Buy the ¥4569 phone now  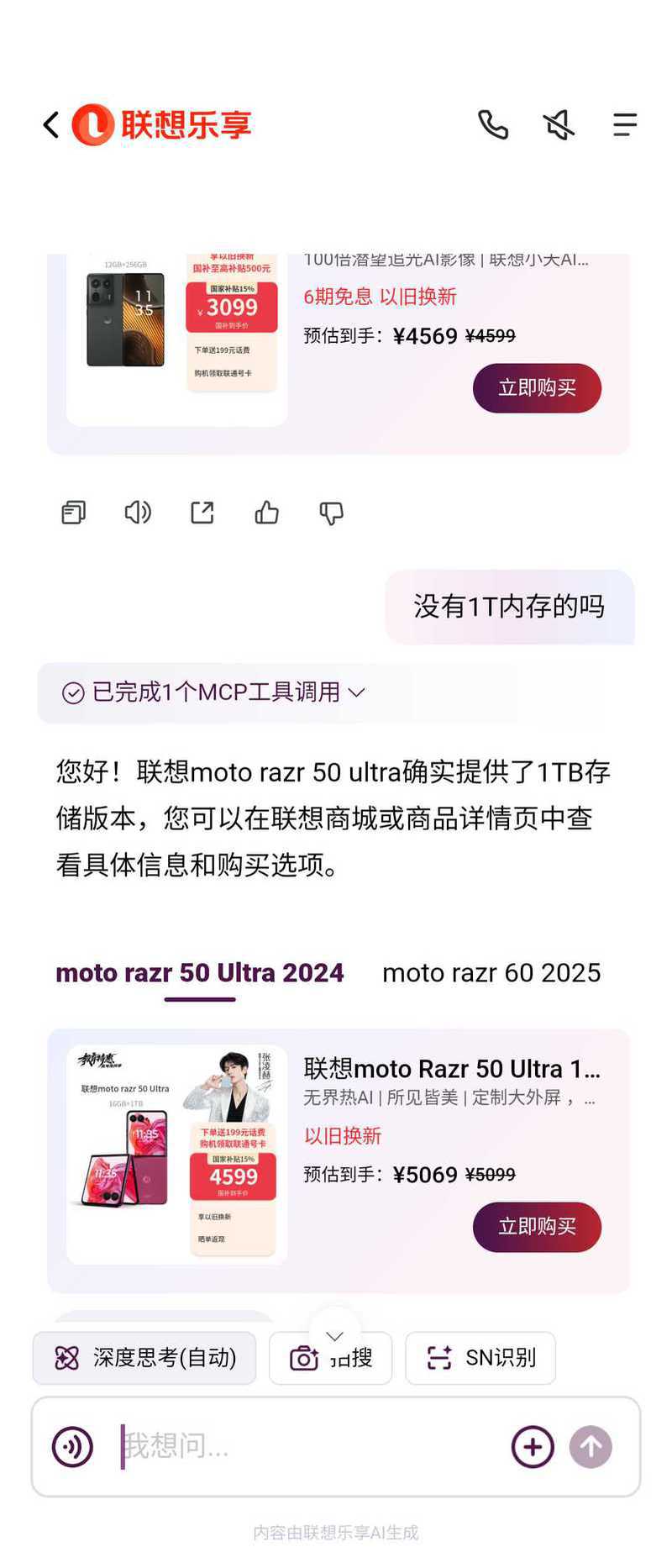click(537, 388)
